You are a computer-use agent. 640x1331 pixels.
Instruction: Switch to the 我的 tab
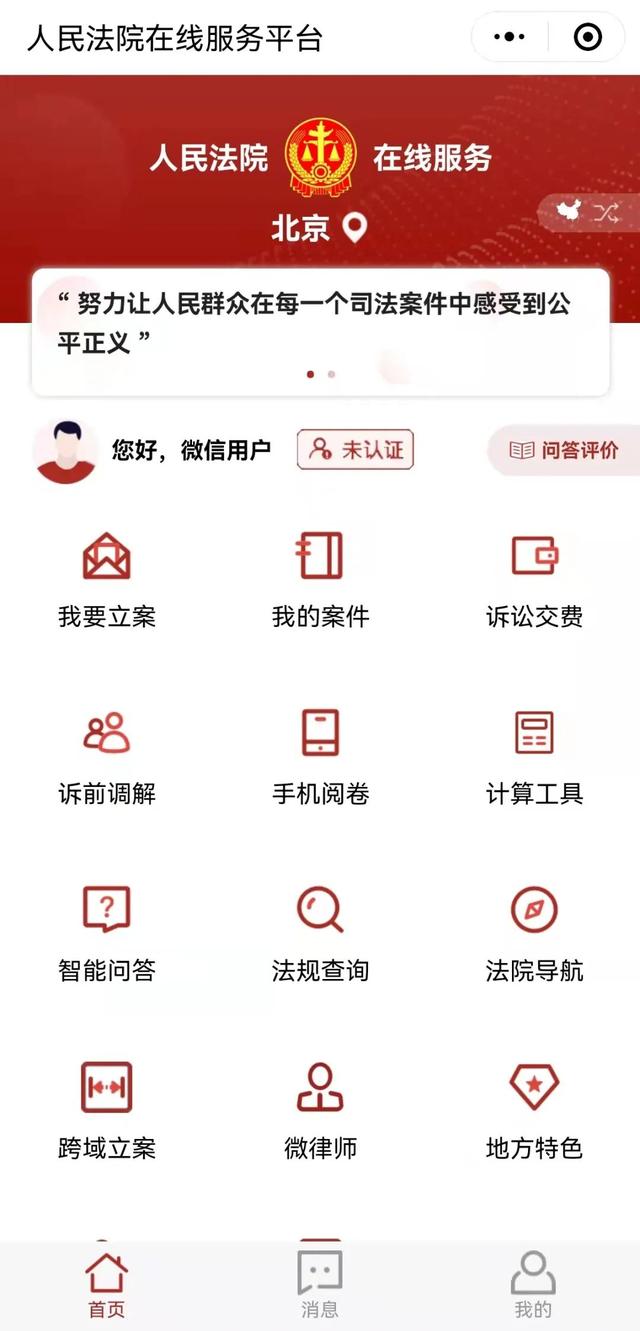click(x=533, y=1285)
